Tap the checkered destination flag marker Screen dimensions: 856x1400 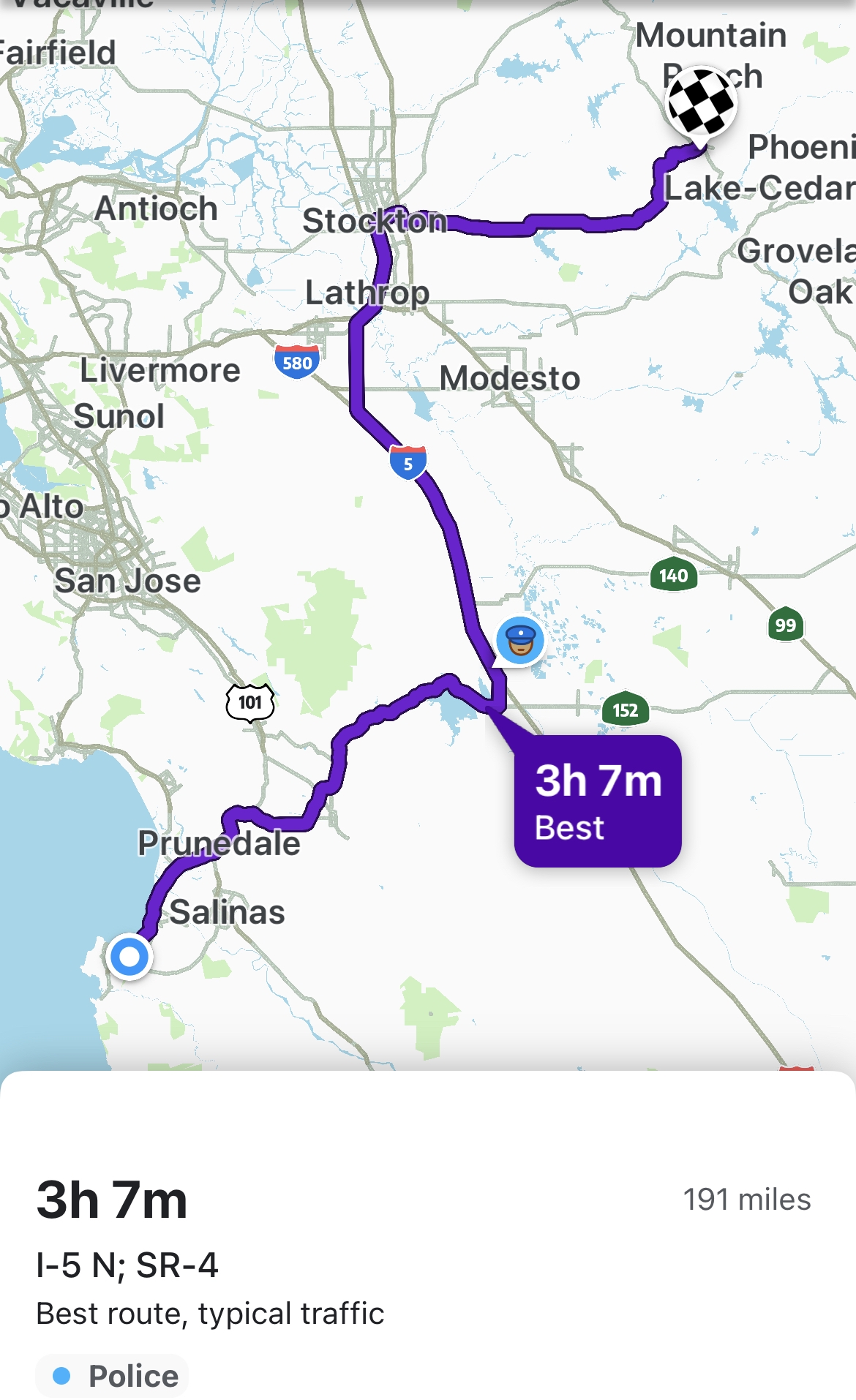pyautogui.click(x=701, y=103)
